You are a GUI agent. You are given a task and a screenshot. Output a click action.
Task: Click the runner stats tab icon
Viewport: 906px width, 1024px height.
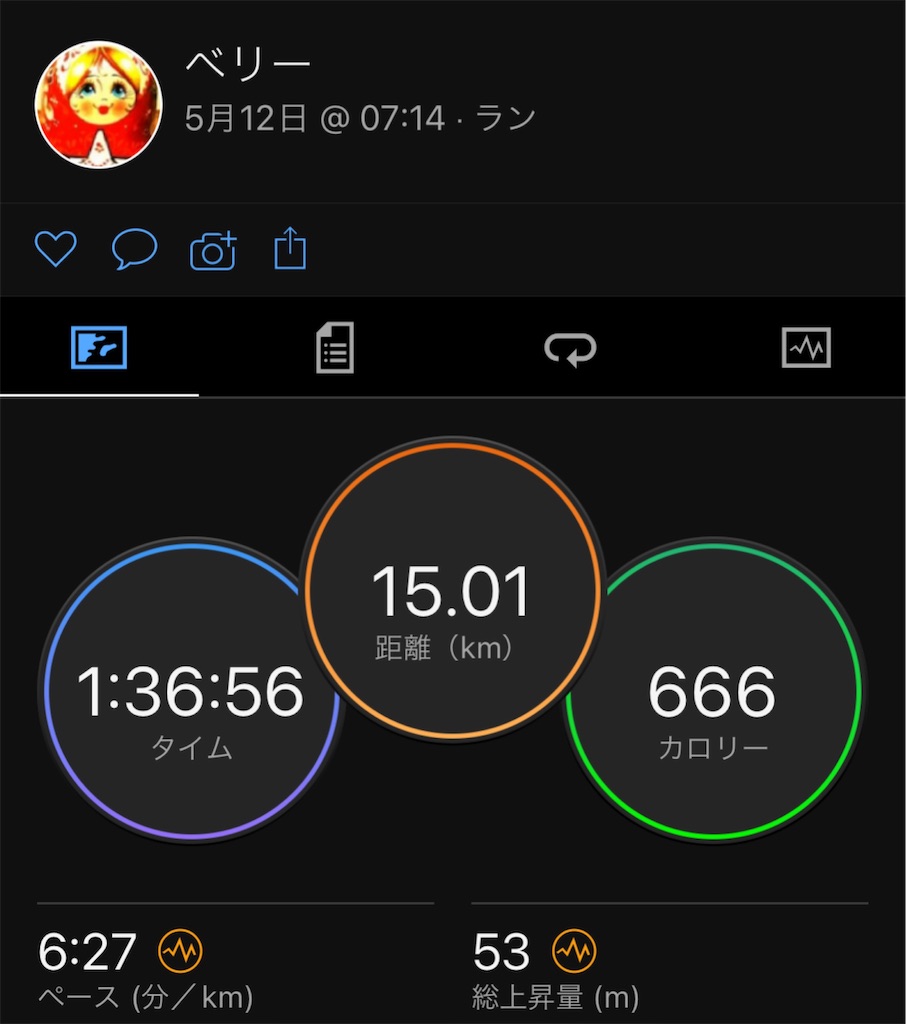coord(101,346)
